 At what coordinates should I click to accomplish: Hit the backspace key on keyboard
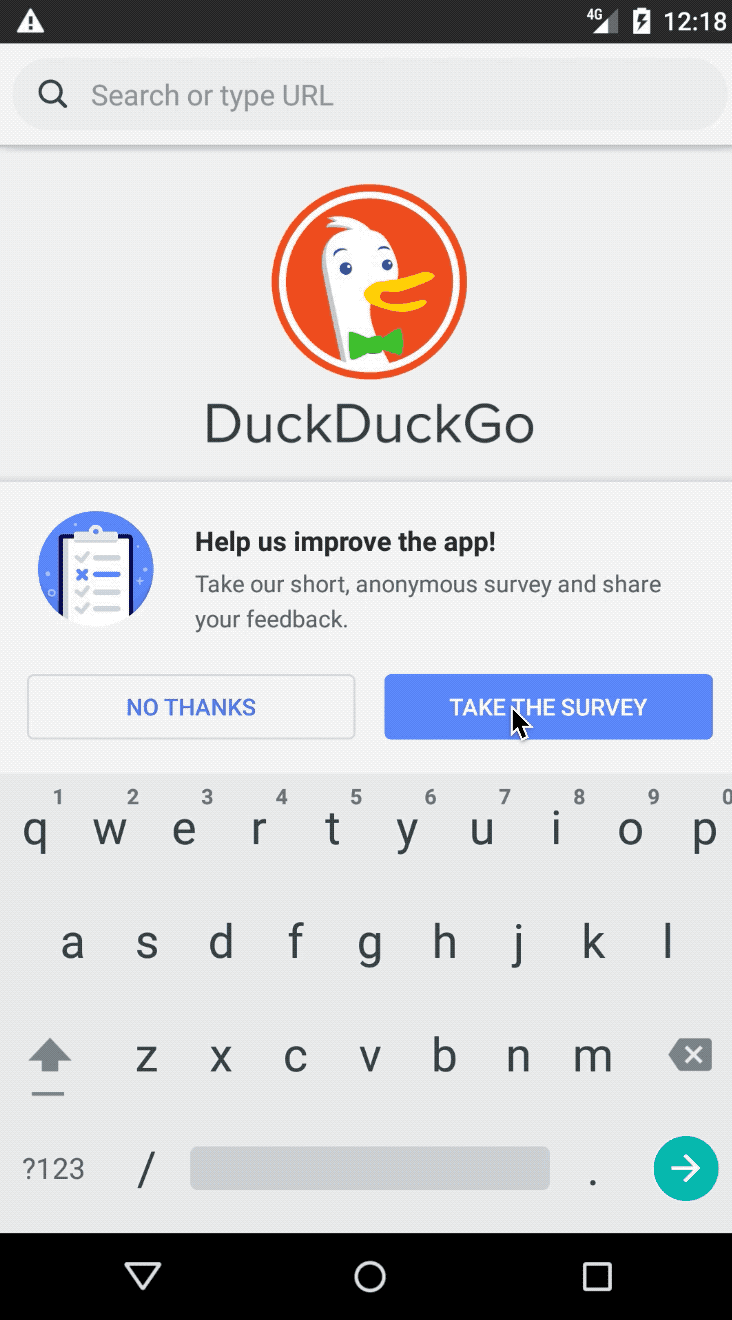tap(690, 1055)
